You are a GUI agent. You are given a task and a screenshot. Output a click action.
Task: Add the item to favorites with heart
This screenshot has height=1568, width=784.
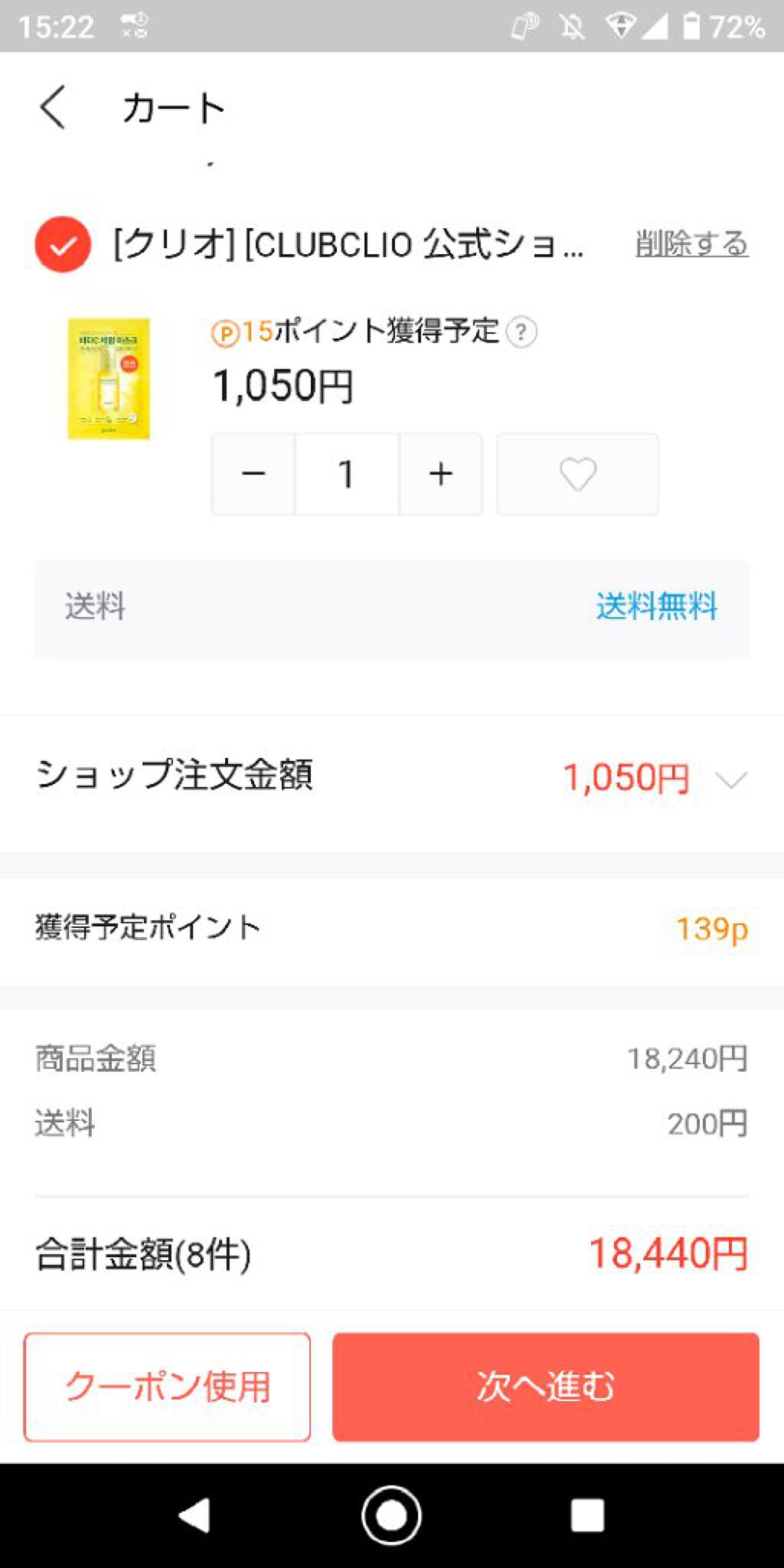click(x=577, y=474)
